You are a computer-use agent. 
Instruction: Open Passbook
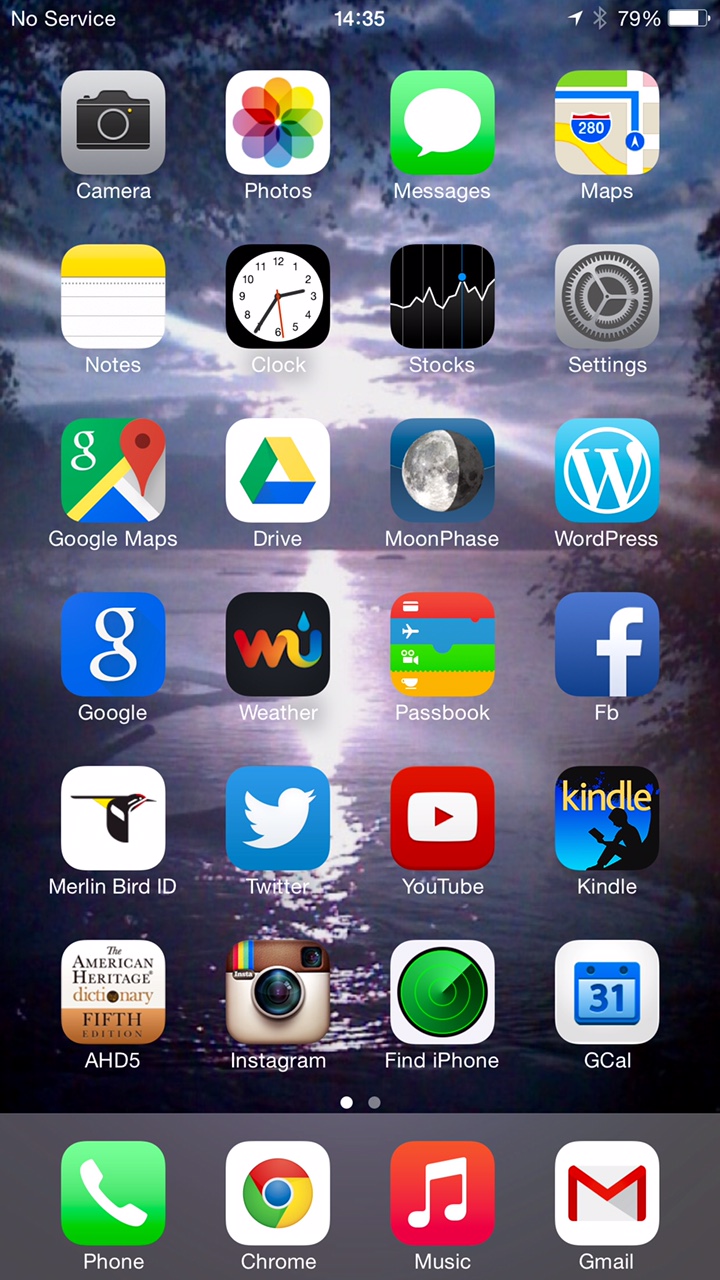(x=442, y=644)
